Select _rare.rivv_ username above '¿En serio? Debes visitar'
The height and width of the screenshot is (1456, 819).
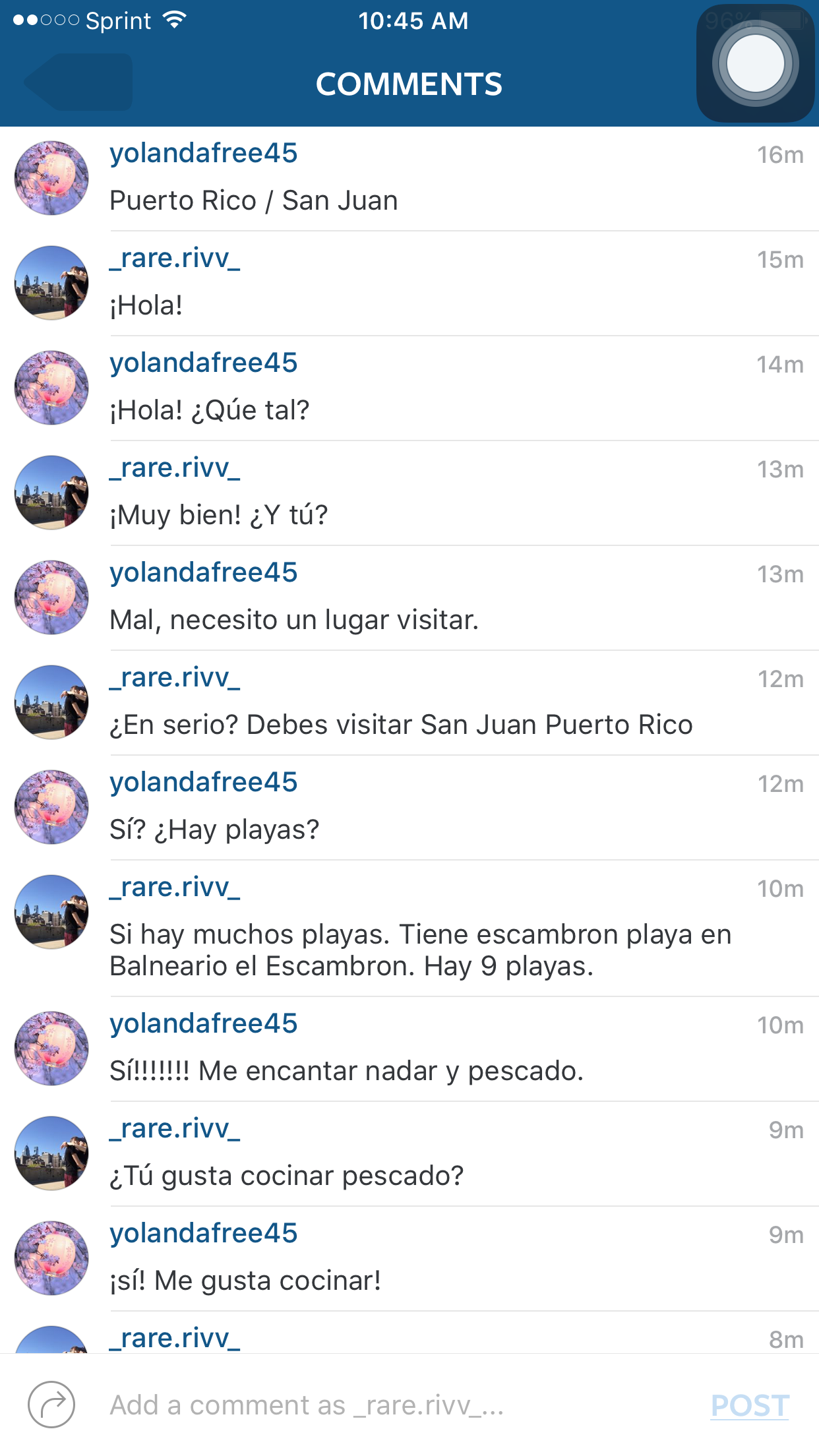175,678
